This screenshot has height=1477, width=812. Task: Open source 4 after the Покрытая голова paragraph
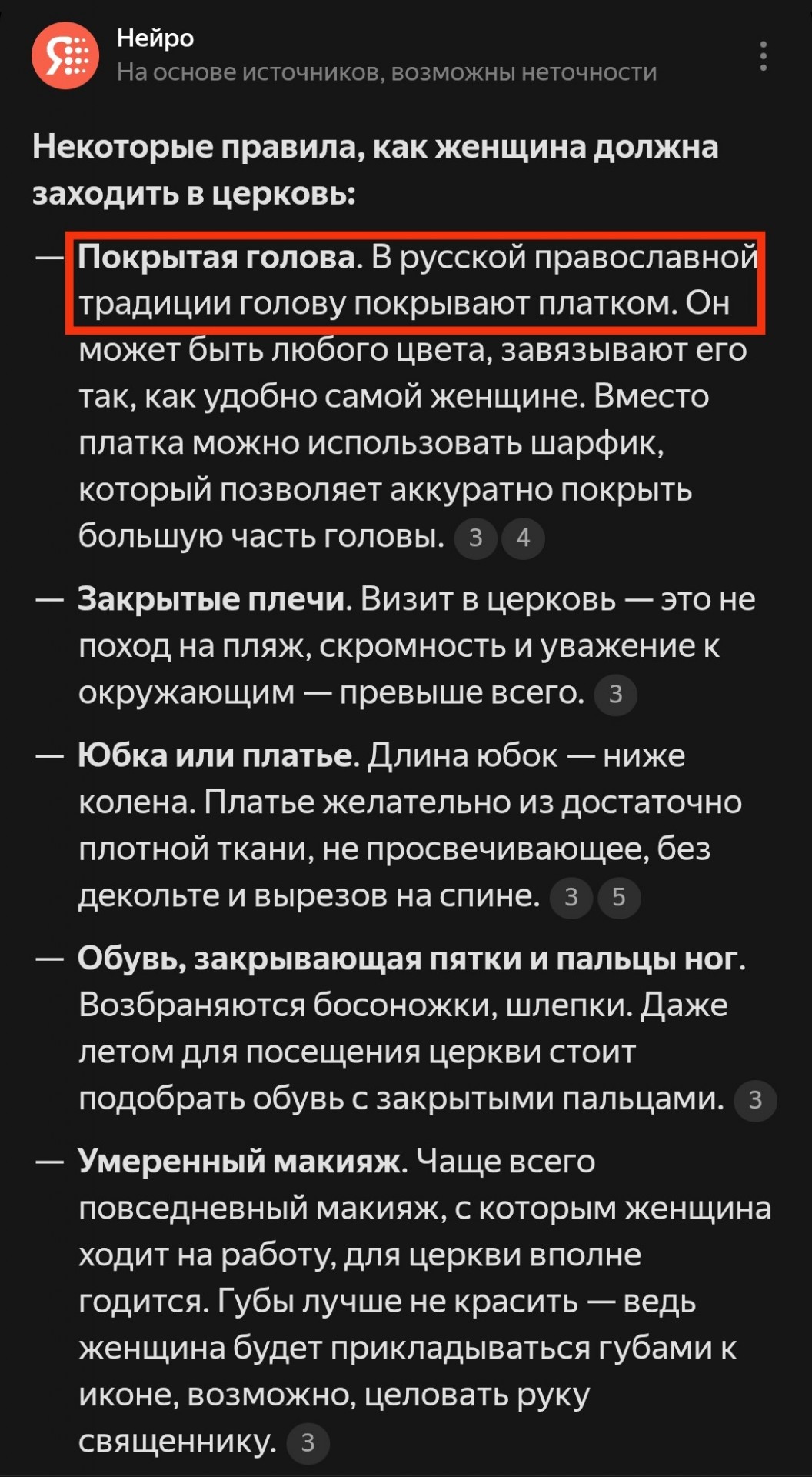523,538
